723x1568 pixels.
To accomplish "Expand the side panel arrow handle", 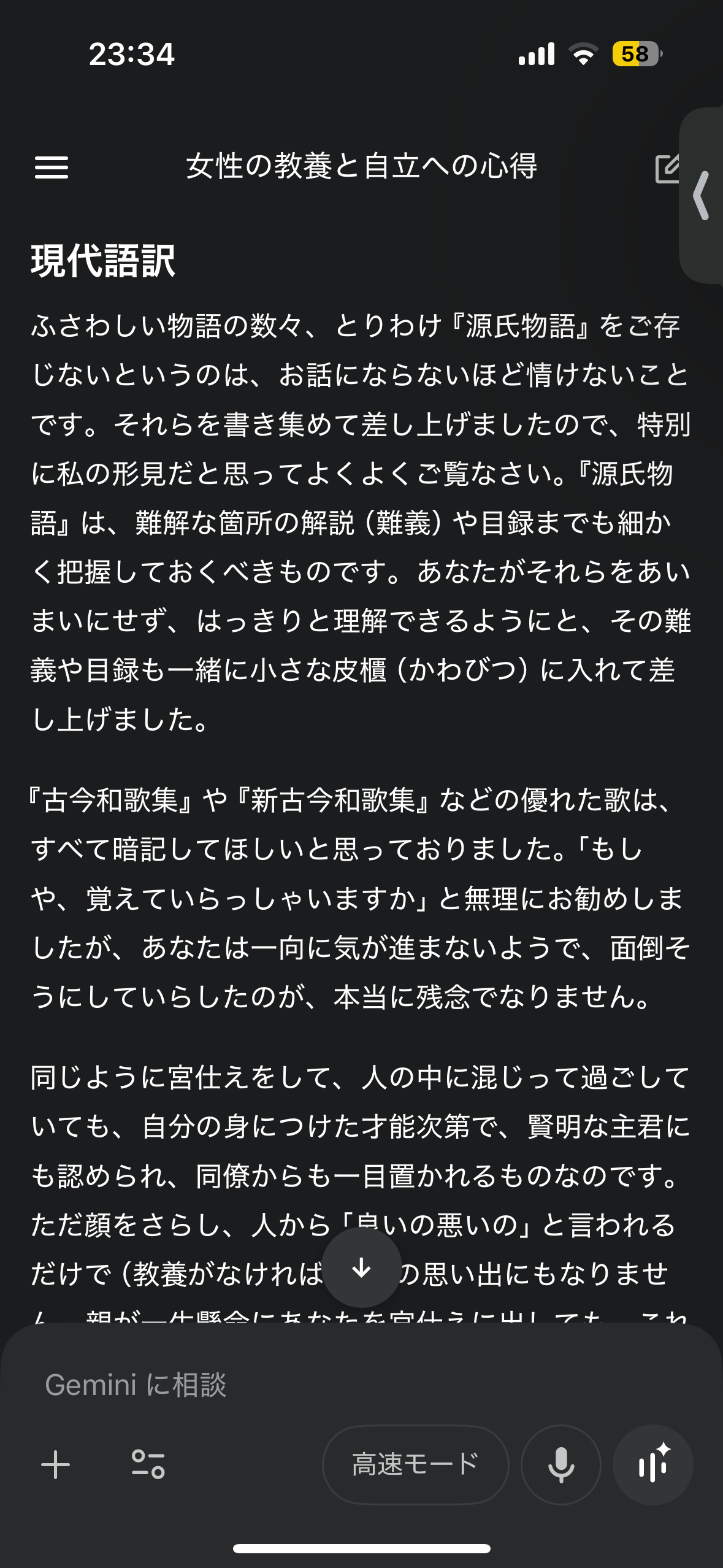I will (702, 195).
